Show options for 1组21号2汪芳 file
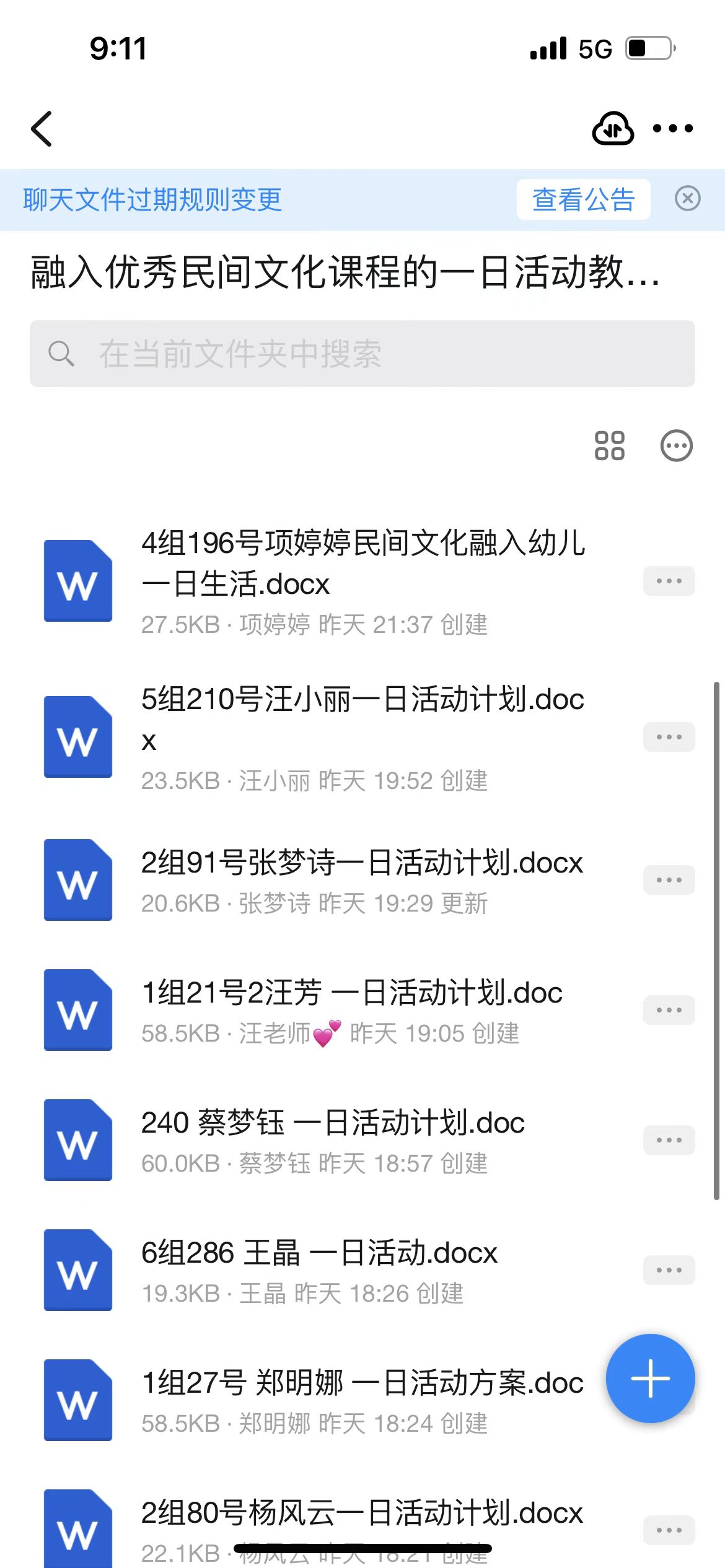 (669, 1010)
